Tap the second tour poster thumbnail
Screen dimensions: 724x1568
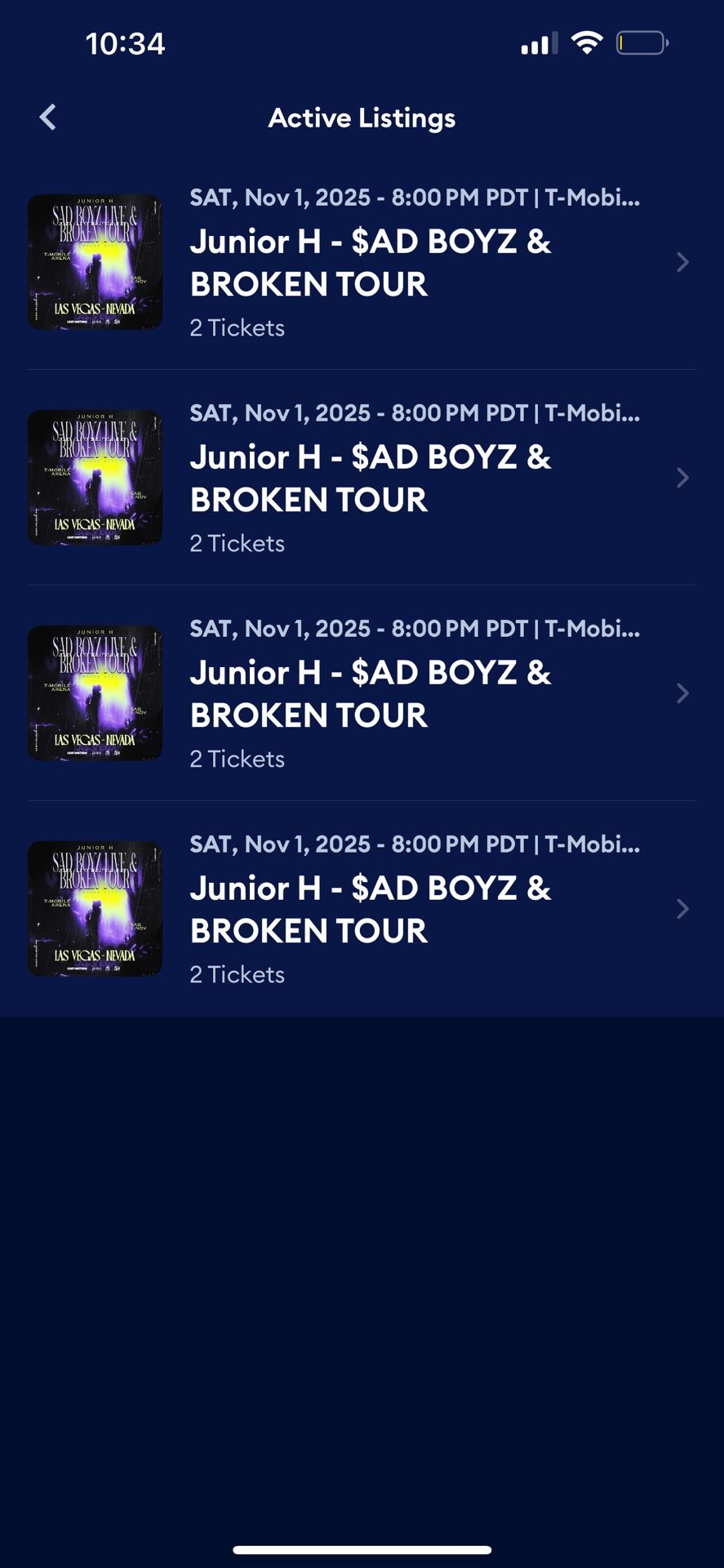coord(95,477)
